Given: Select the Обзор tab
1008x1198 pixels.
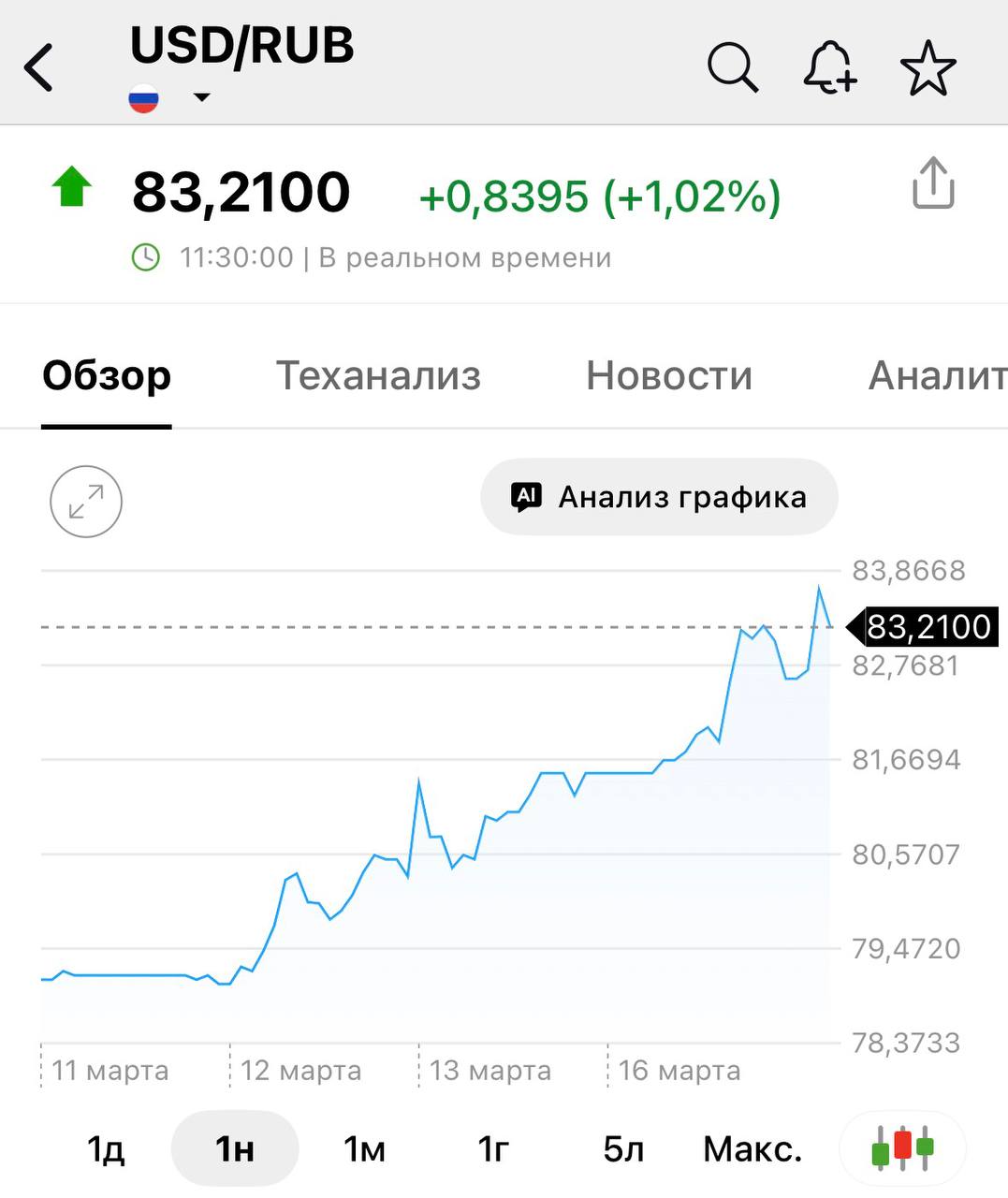Looking at the screenshot, I should tap(107, 376).
